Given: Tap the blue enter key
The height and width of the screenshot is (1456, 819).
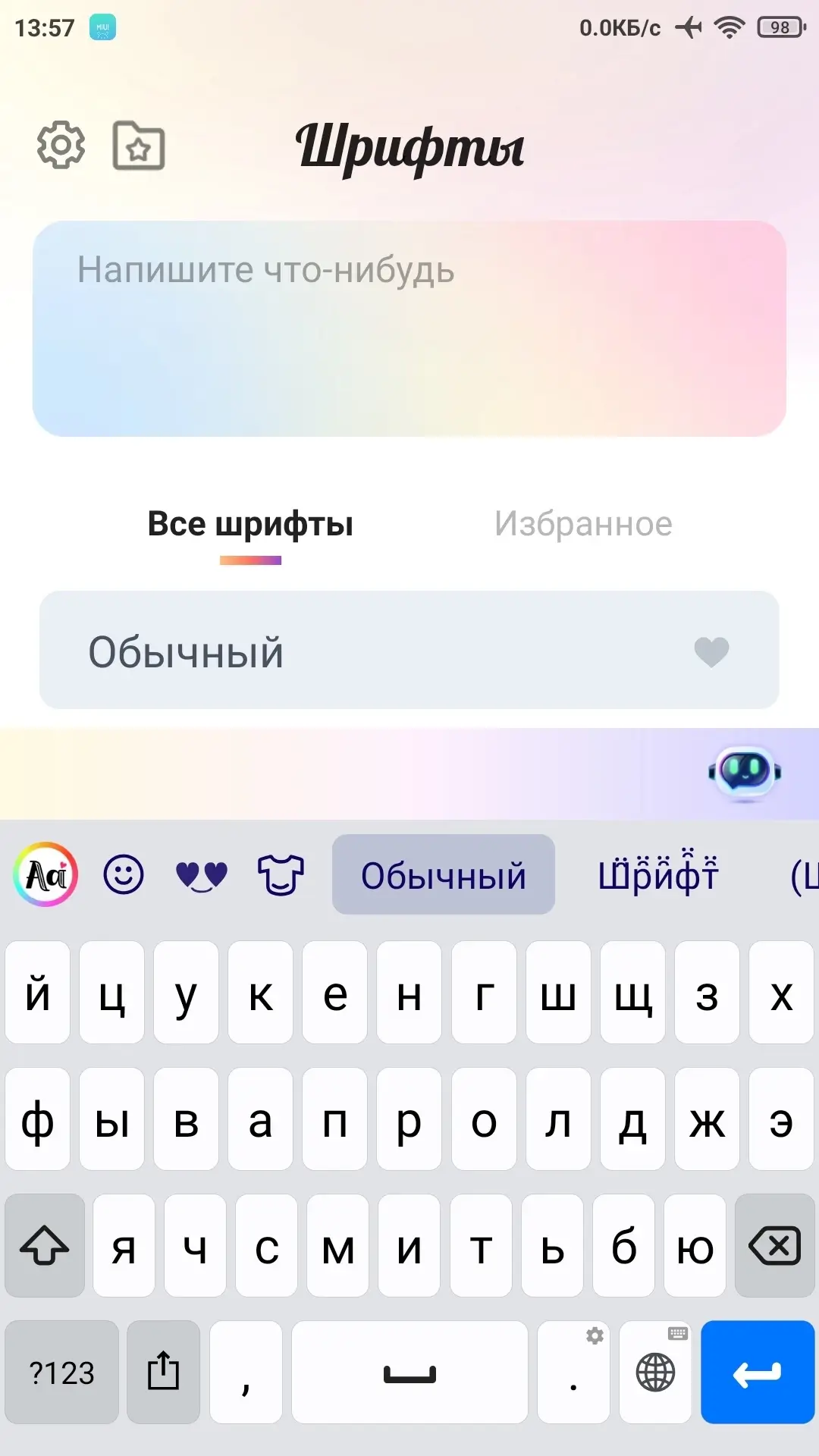Looking at the screenshot, I should 757,1373.
